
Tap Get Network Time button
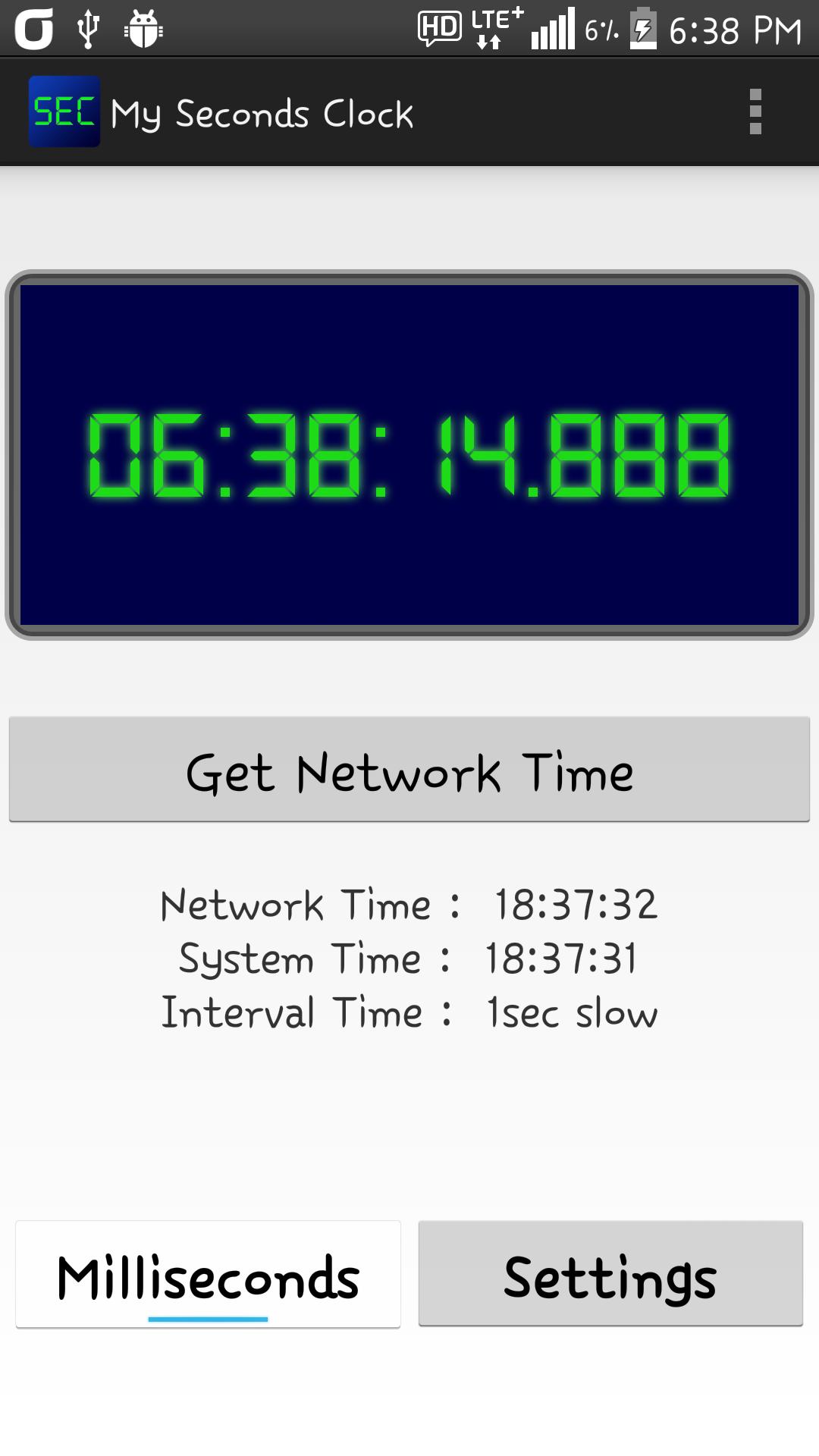409,769
